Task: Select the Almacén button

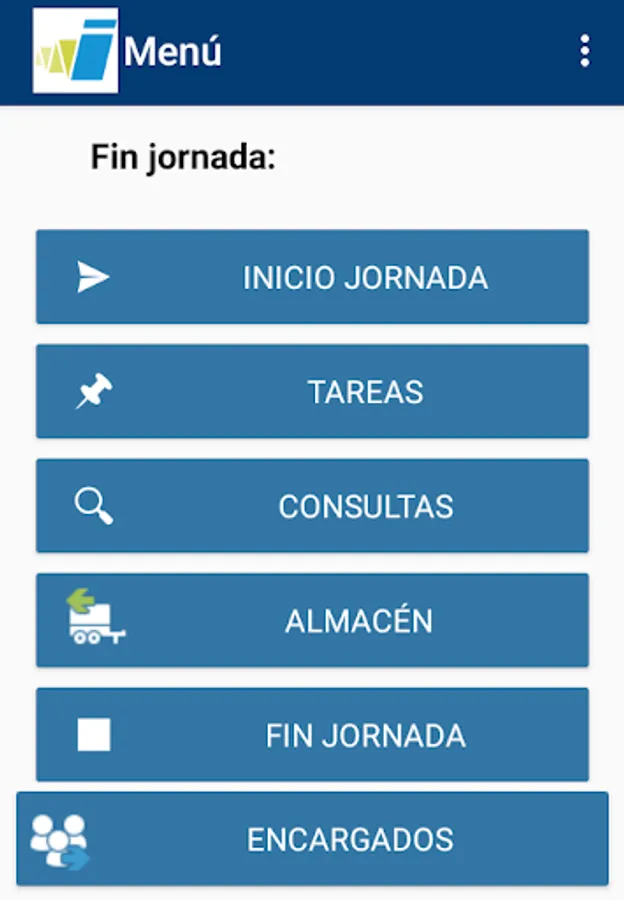Action: pos(312,620)
